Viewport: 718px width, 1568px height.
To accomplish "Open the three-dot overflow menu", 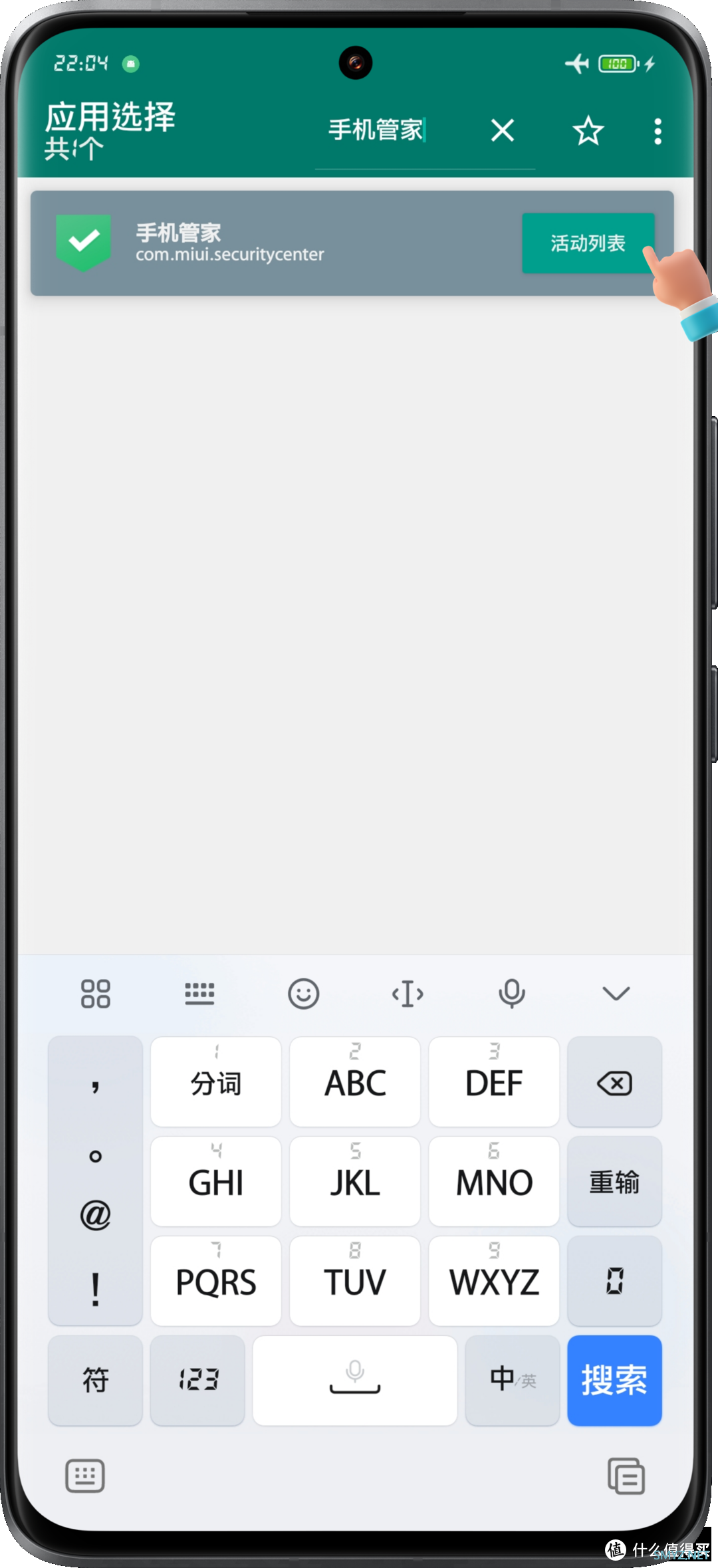I will 658,132.
